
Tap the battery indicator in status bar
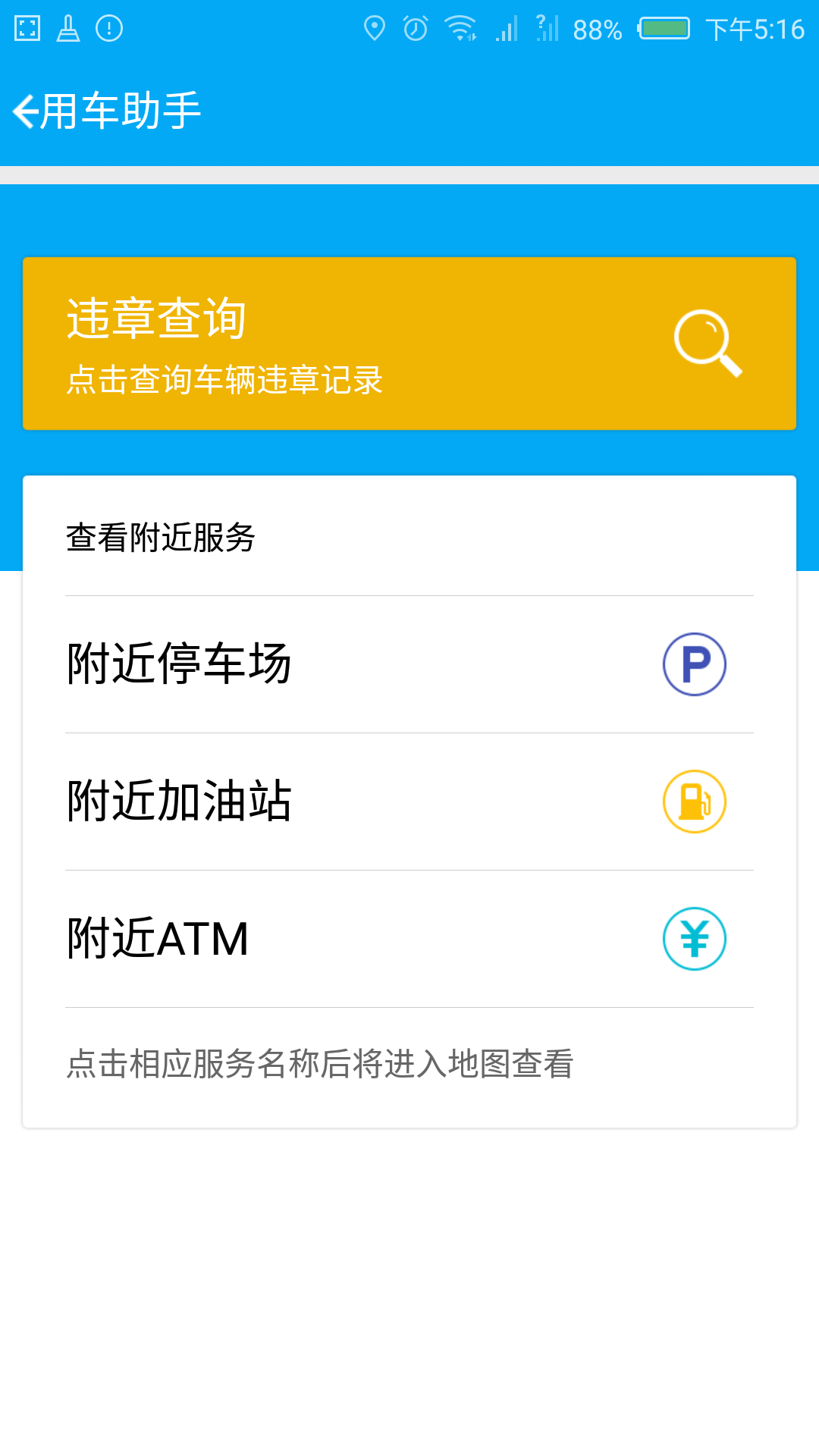click(666, 27)
